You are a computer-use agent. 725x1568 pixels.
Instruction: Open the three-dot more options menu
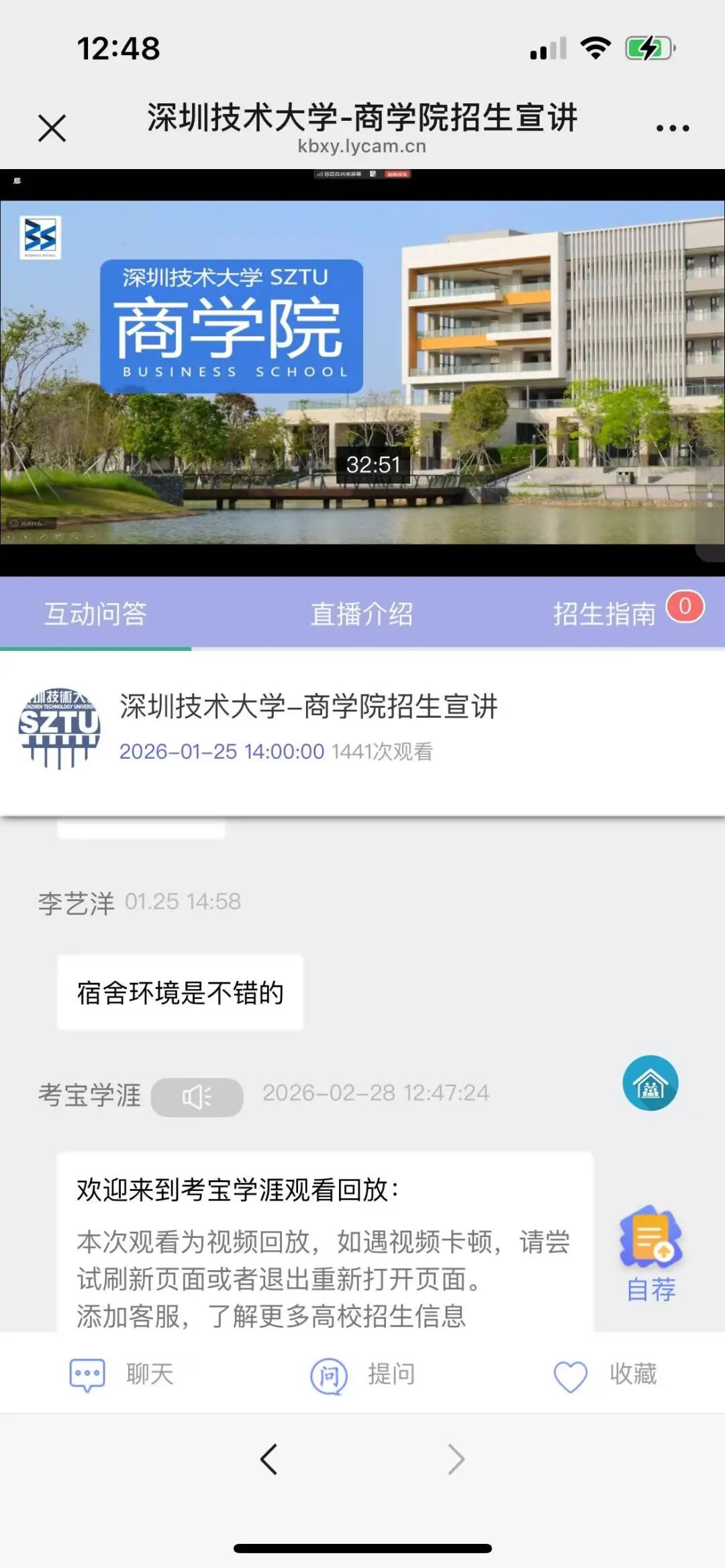point(672,127)
